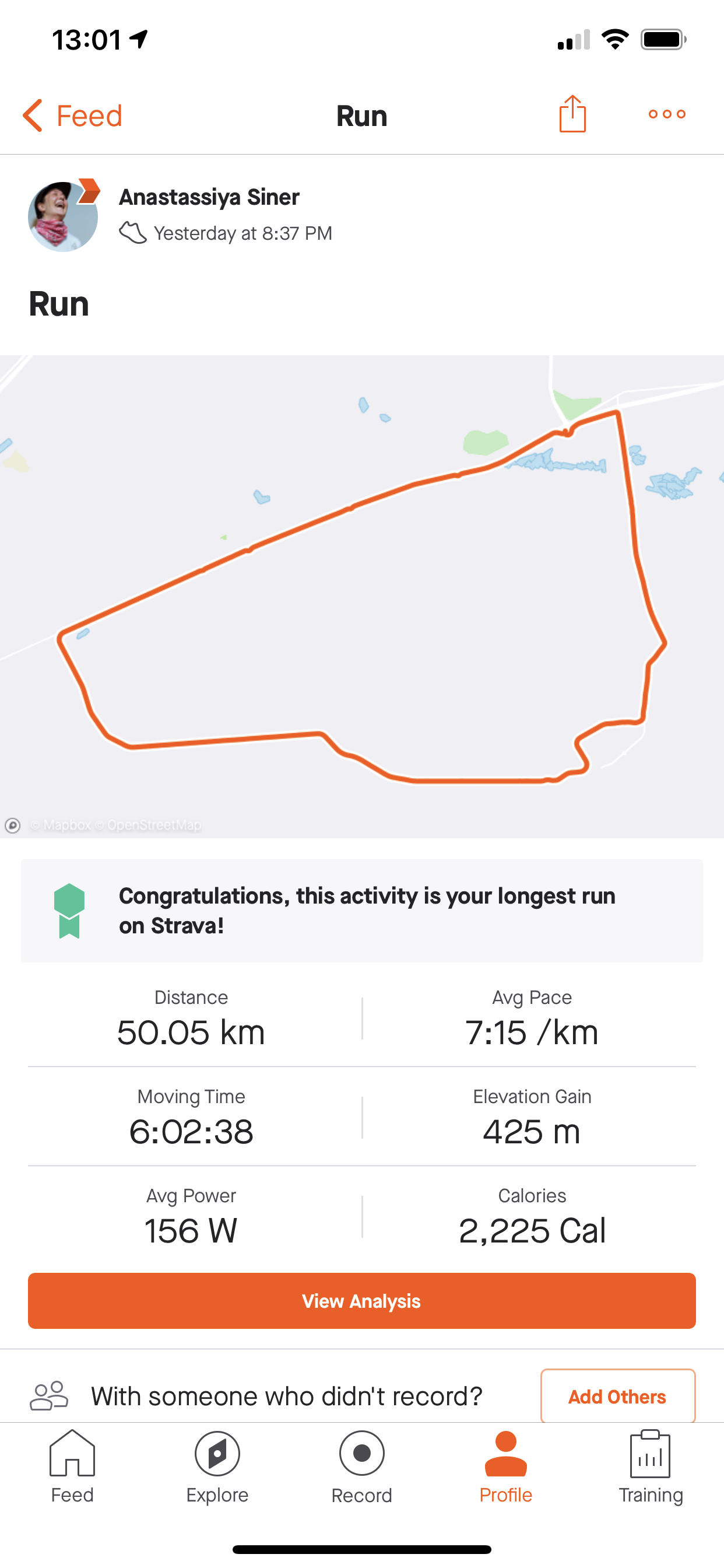Open the run route map
This screenshot has height=1568, width=724.
362,597
